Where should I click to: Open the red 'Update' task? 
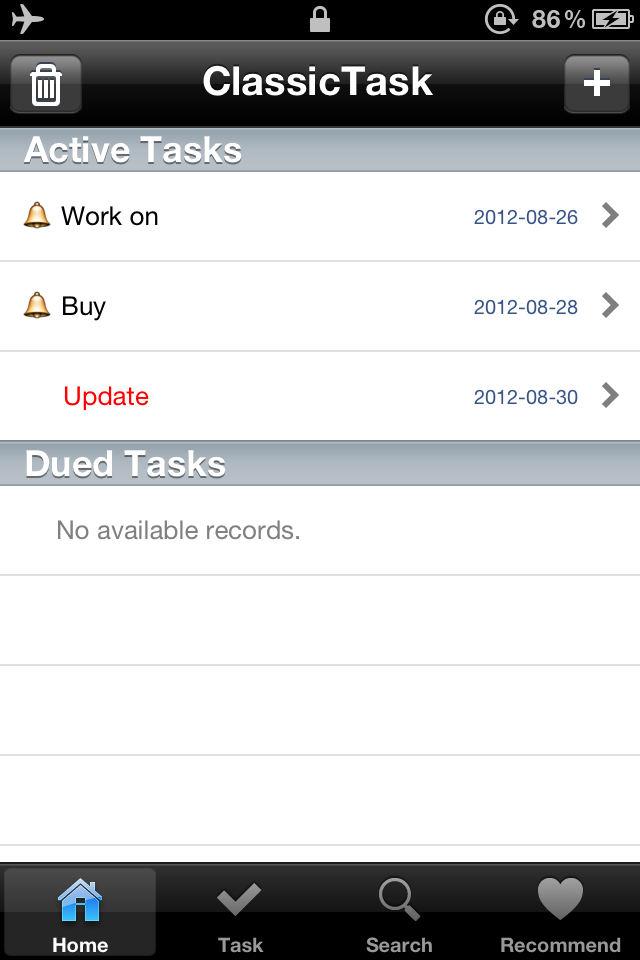[320, 396]
